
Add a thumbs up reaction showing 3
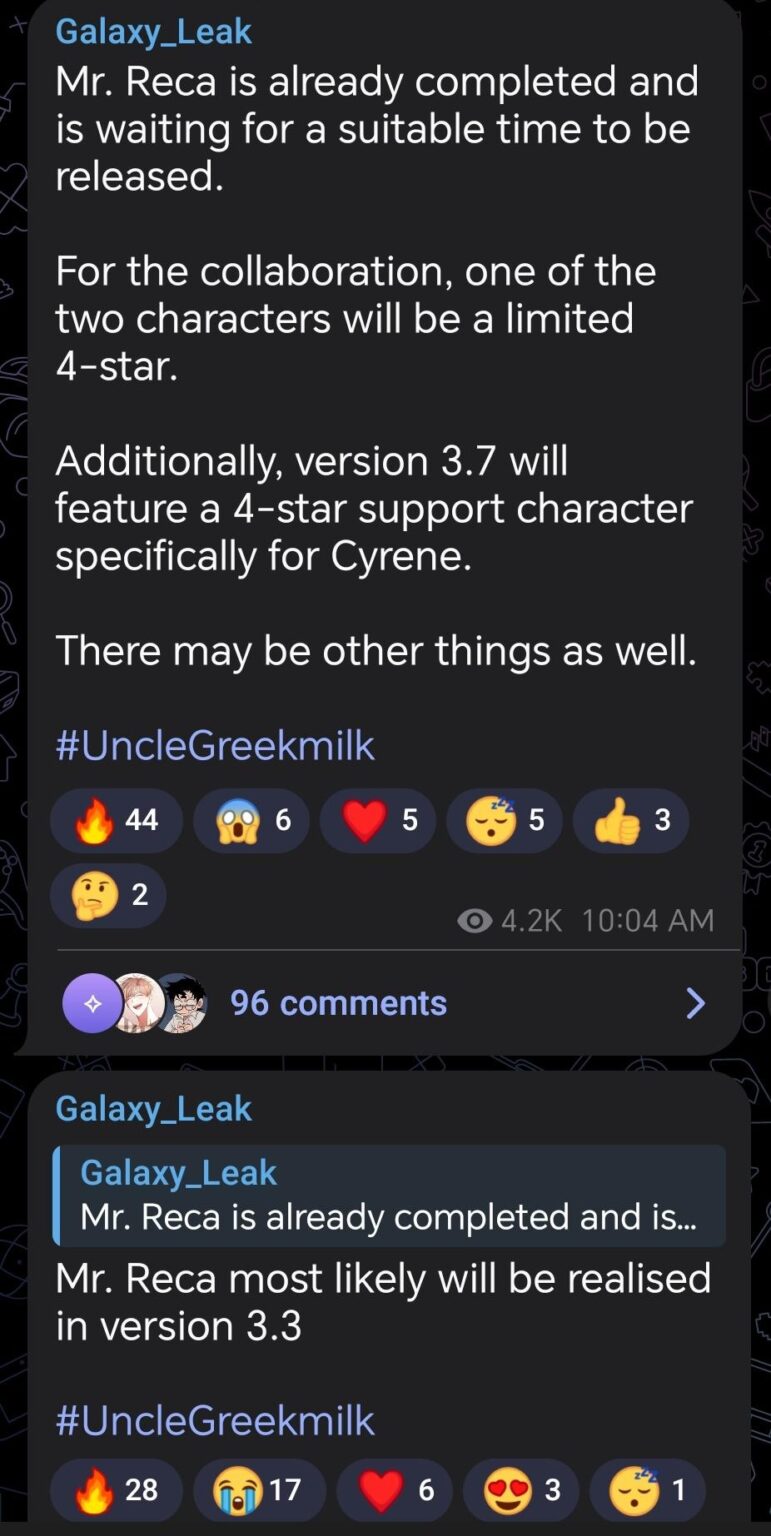[x=631, y=821]
